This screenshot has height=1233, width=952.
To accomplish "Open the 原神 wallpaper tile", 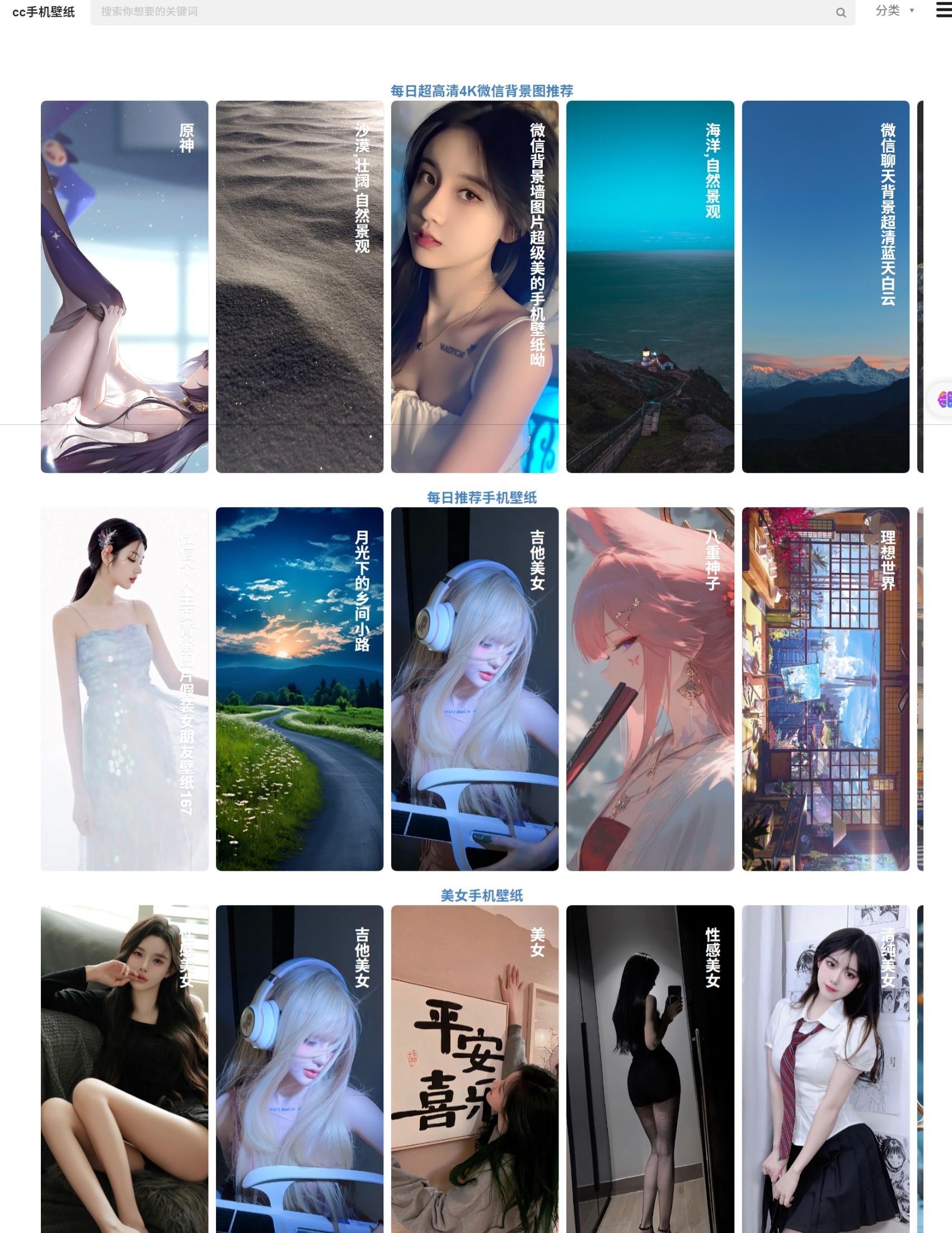I will coord(124,286).
